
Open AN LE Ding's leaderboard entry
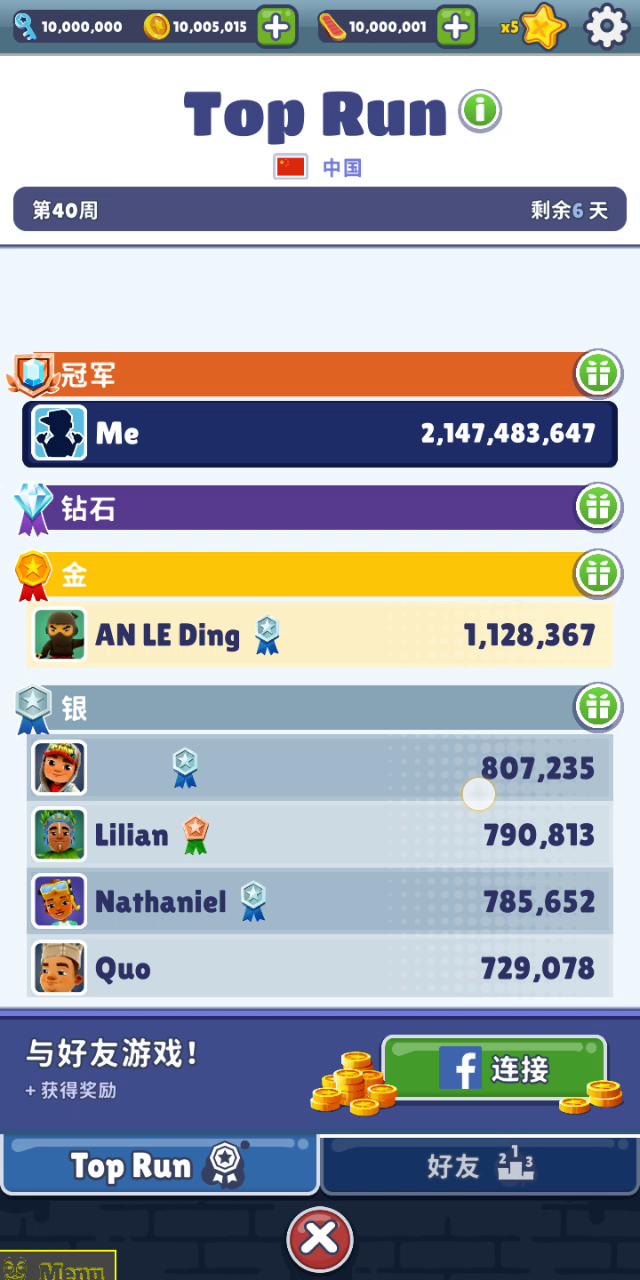pos(320,635)
